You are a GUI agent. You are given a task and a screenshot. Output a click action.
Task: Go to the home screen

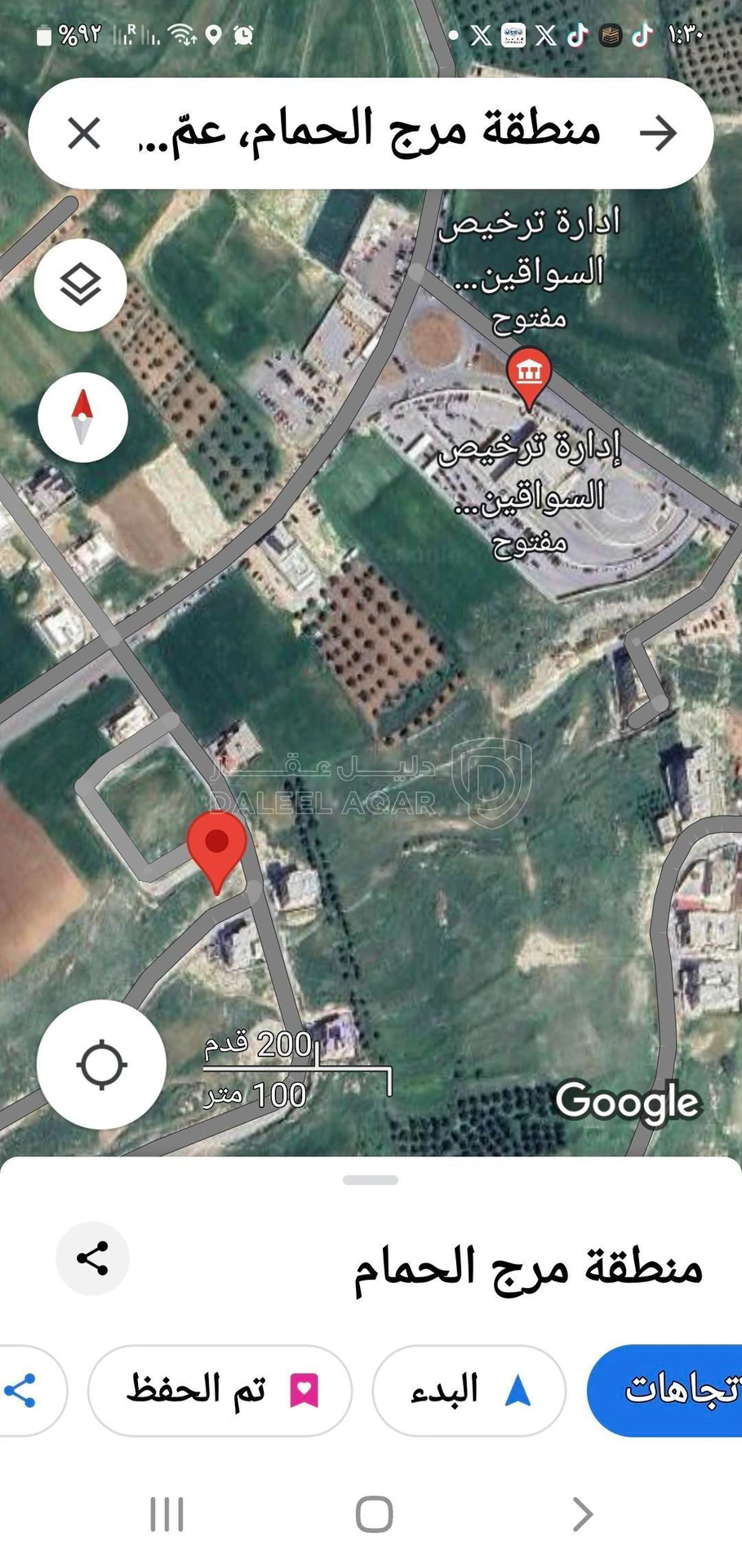click(x=375, y=1514)
